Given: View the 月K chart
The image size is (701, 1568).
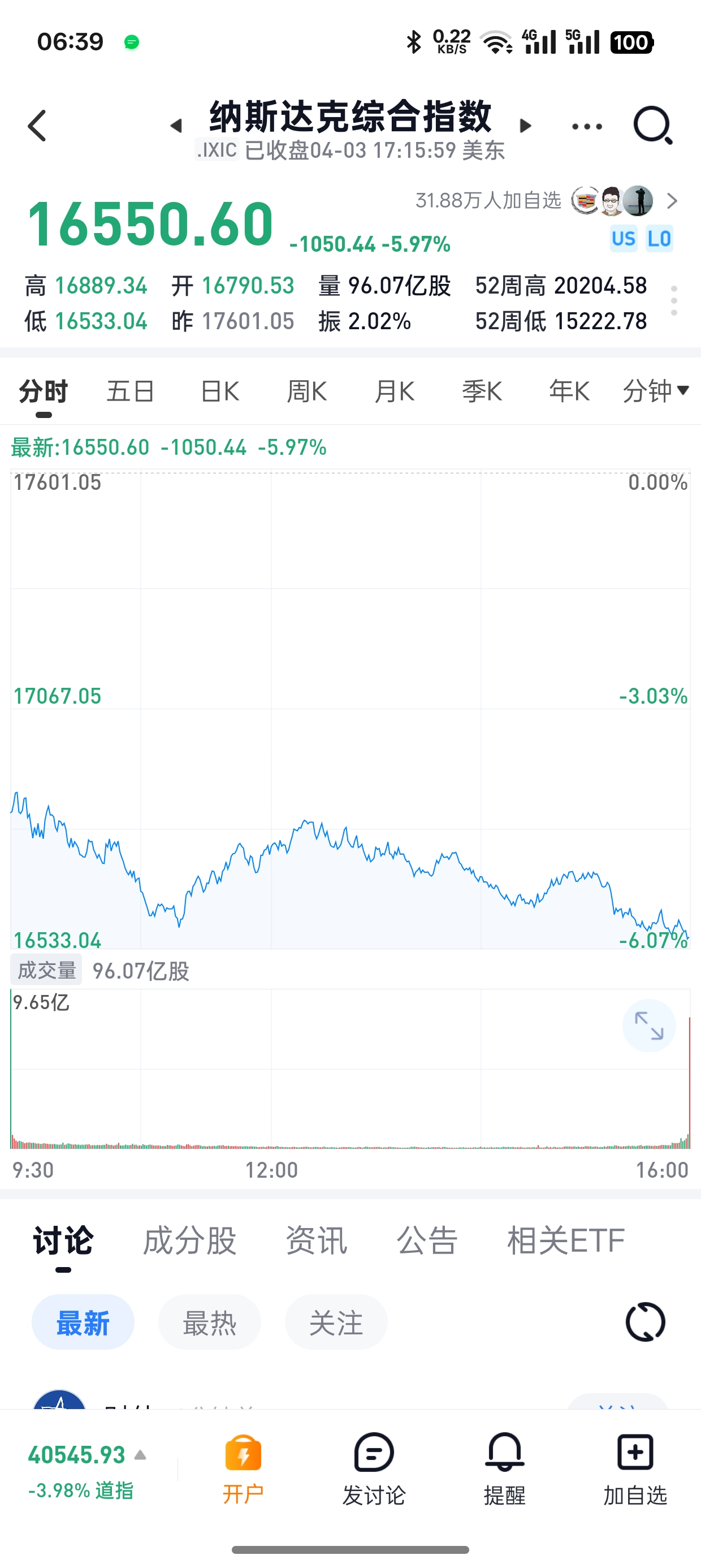Looking at the screenshot, I should point(395,391).
